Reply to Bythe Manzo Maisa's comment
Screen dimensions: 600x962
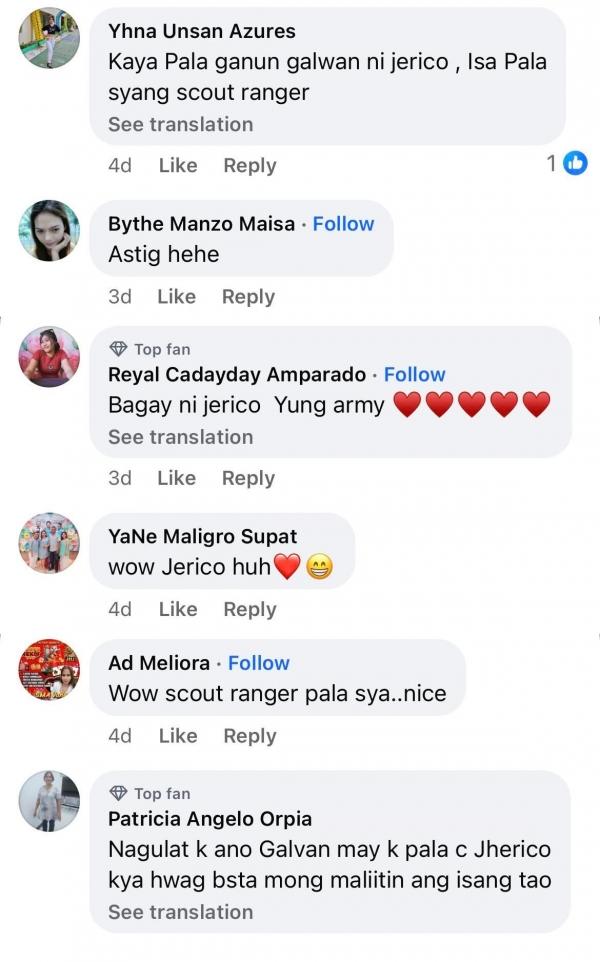click(248, 296)
